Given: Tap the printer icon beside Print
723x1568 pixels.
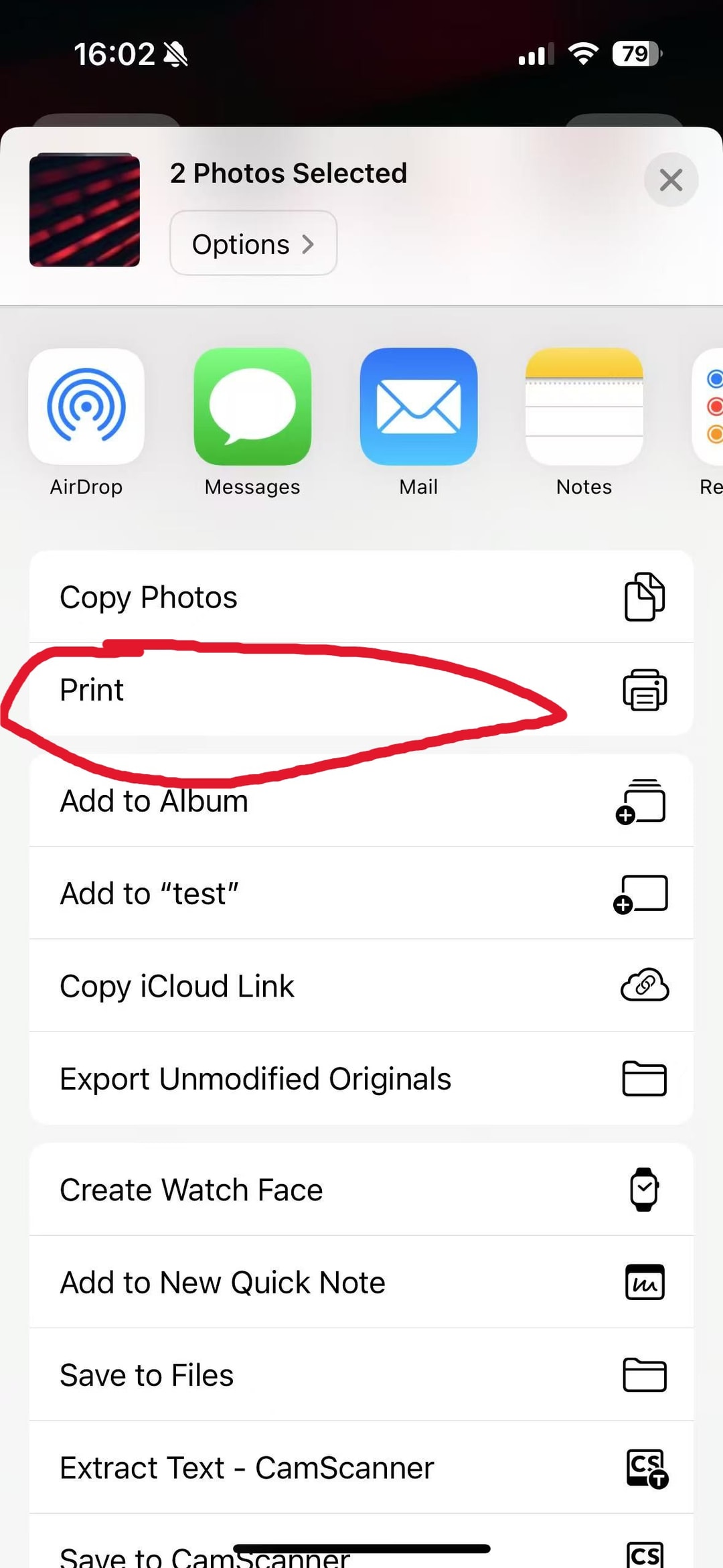Looking at the screenshot, I should (645, 691).
